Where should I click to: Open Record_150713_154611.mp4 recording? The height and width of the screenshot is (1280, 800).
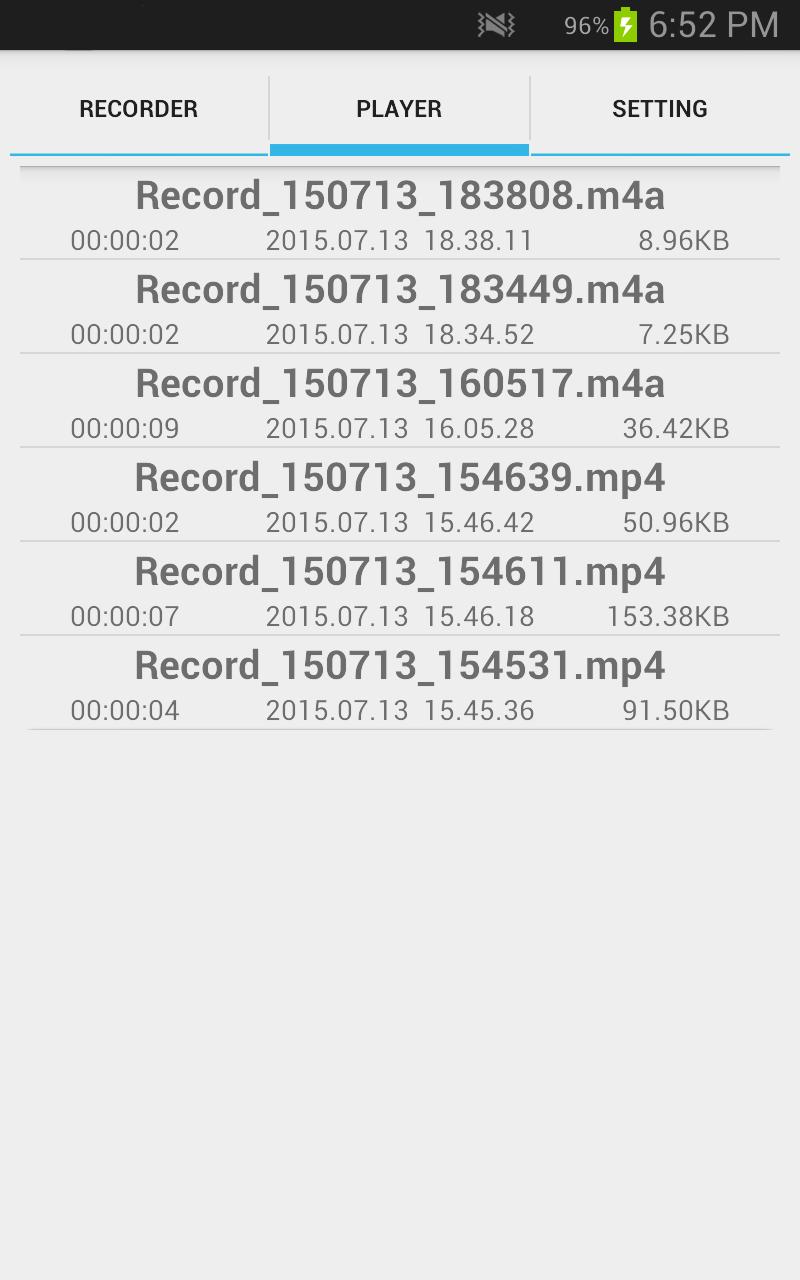coord(400,590)
